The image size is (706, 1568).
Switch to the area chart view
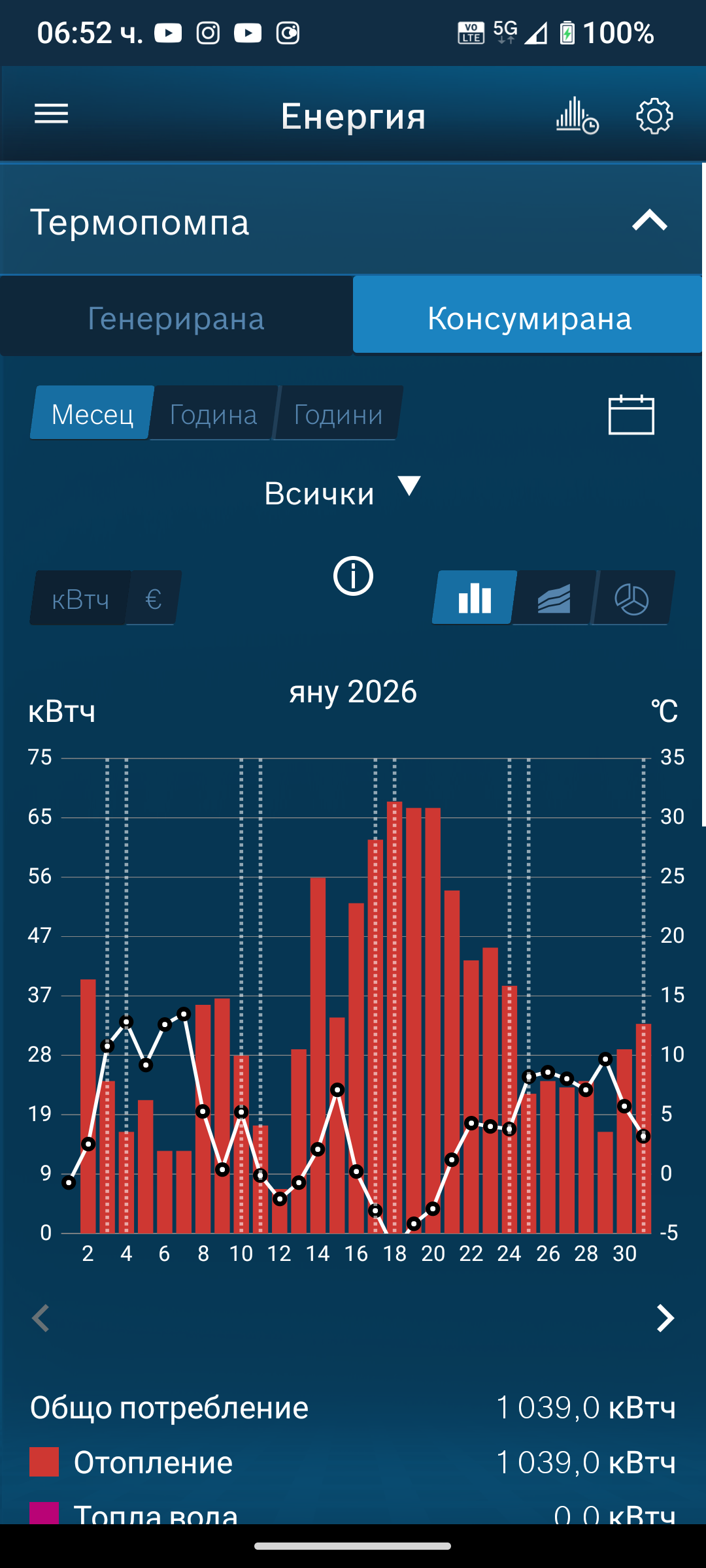coord(554,598)
